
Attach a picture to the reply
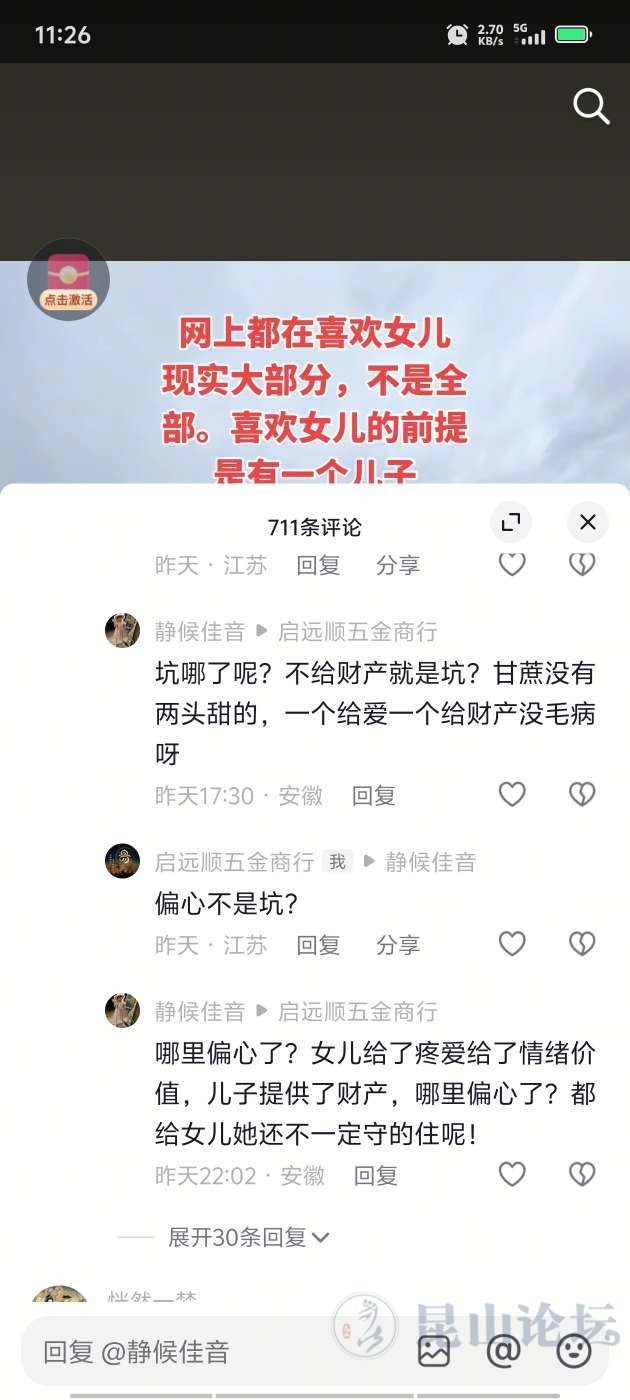434,1351
